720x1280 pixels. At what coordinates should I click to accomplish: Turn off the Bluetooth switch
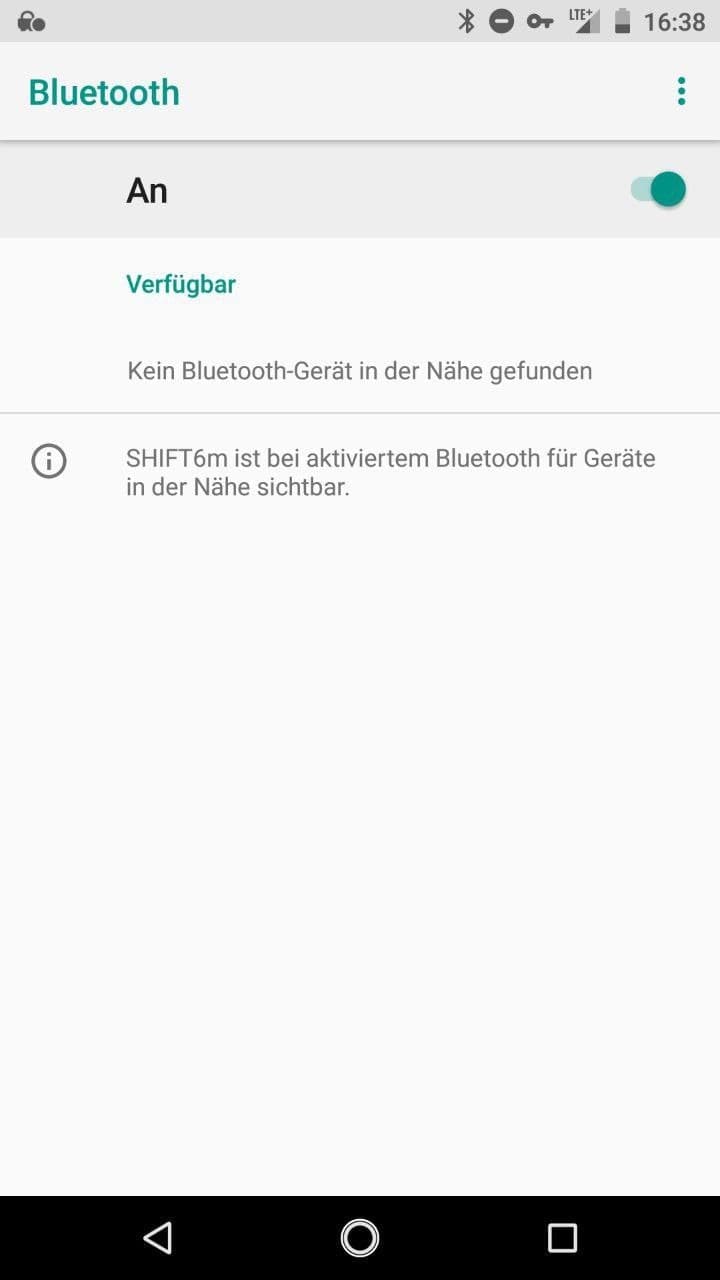tap(658, 189)
